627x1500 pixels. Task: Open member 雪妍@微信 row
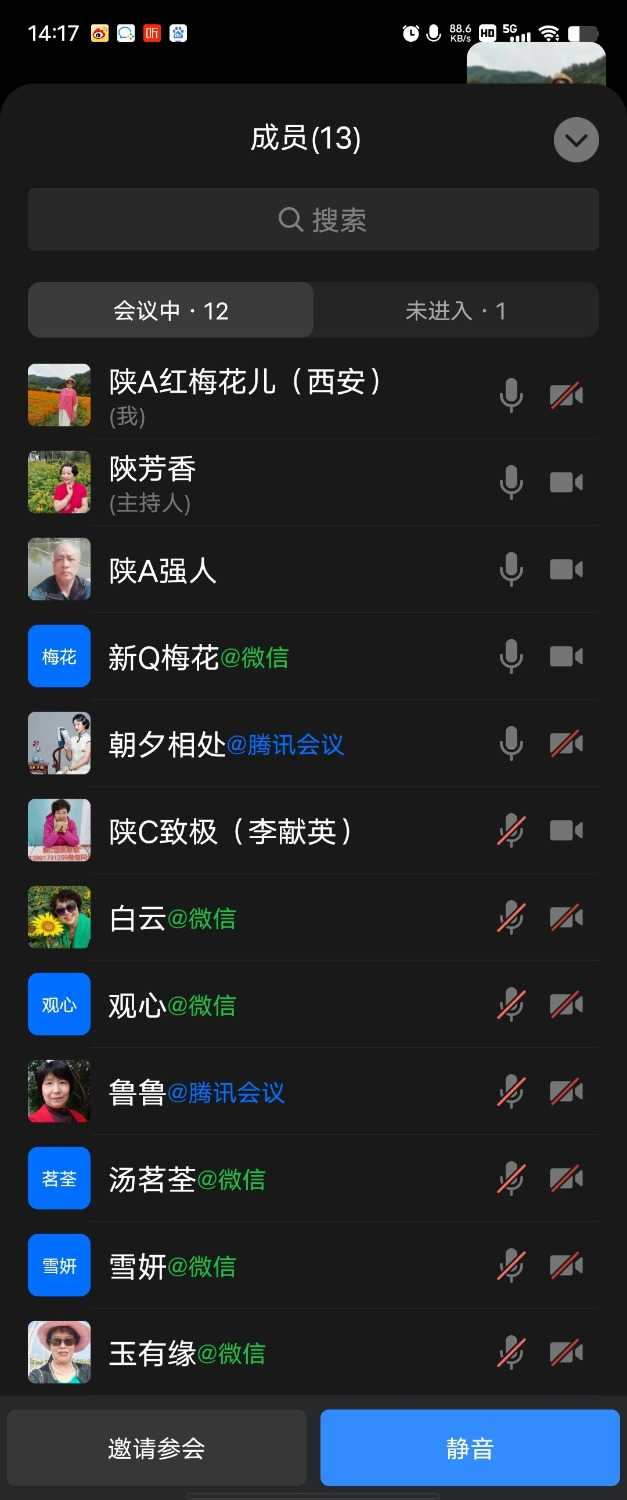pyautogui.click(x=250, y=1266)
